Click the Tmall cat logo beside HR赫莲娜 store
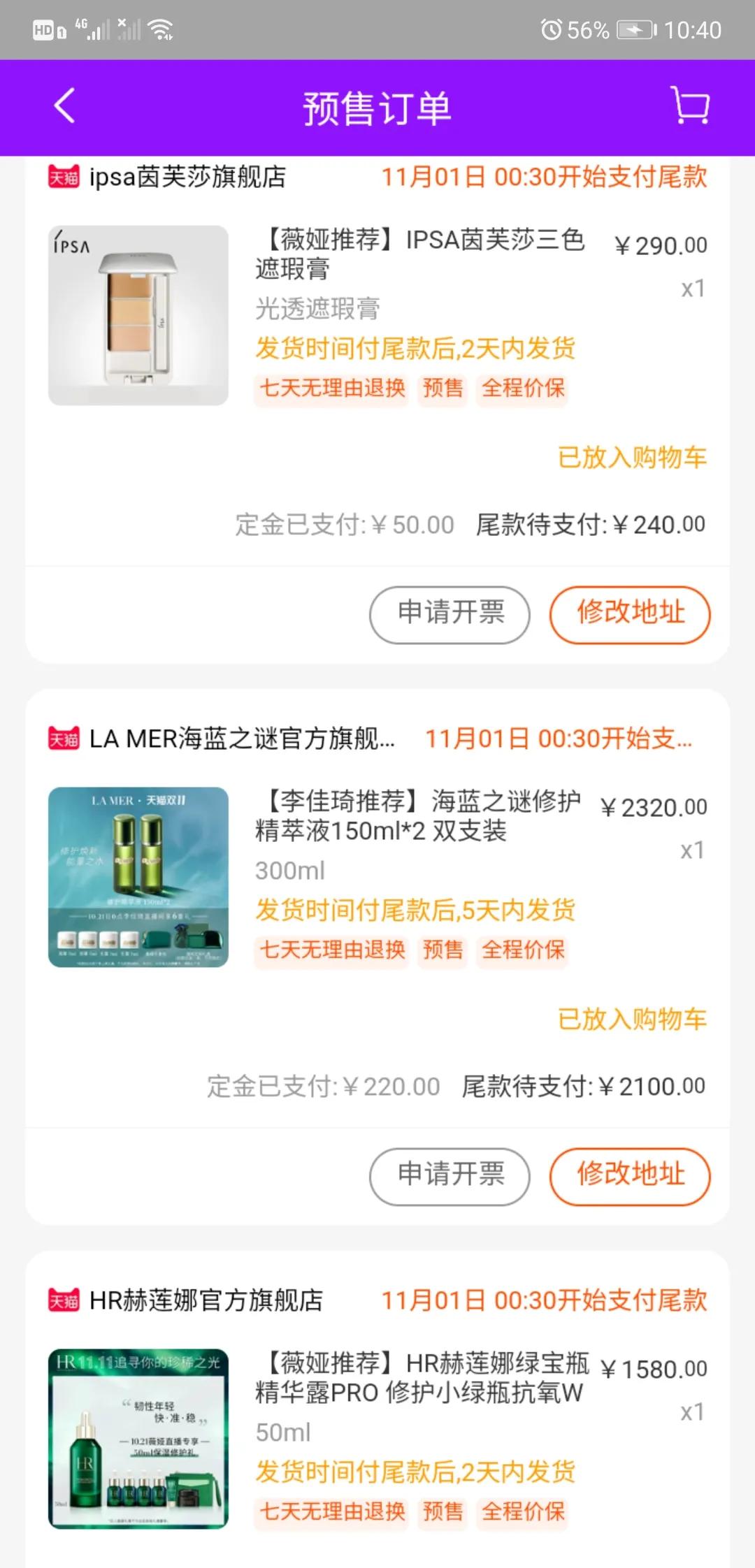 (x=64, y=1300)
